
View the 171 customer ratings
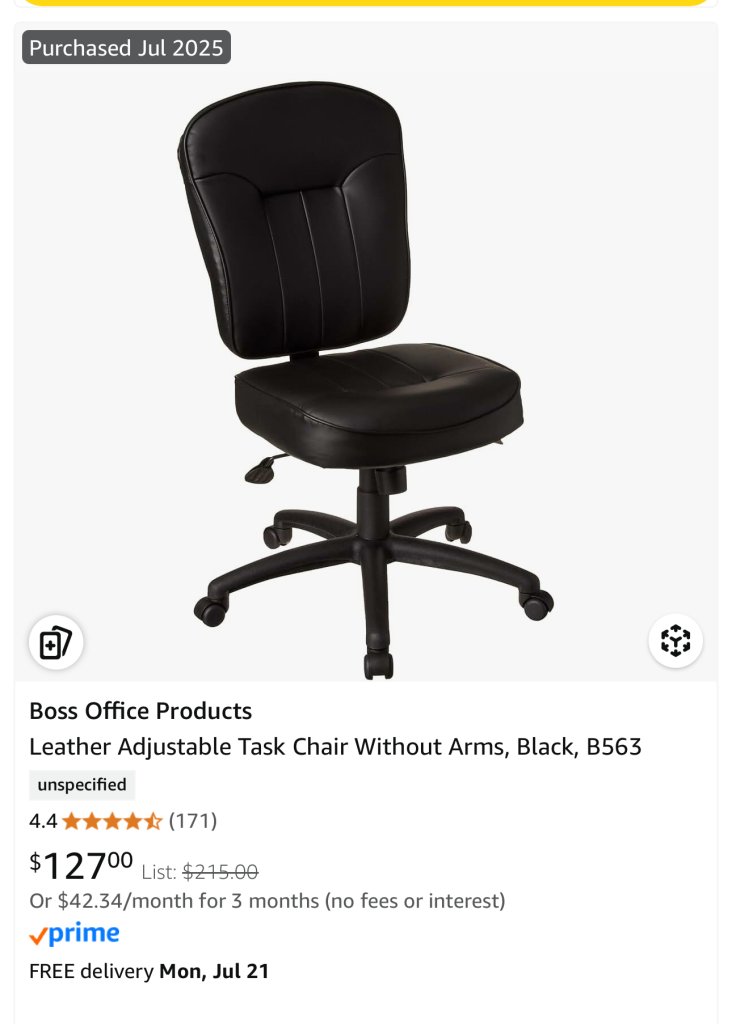tap(192, 821)
